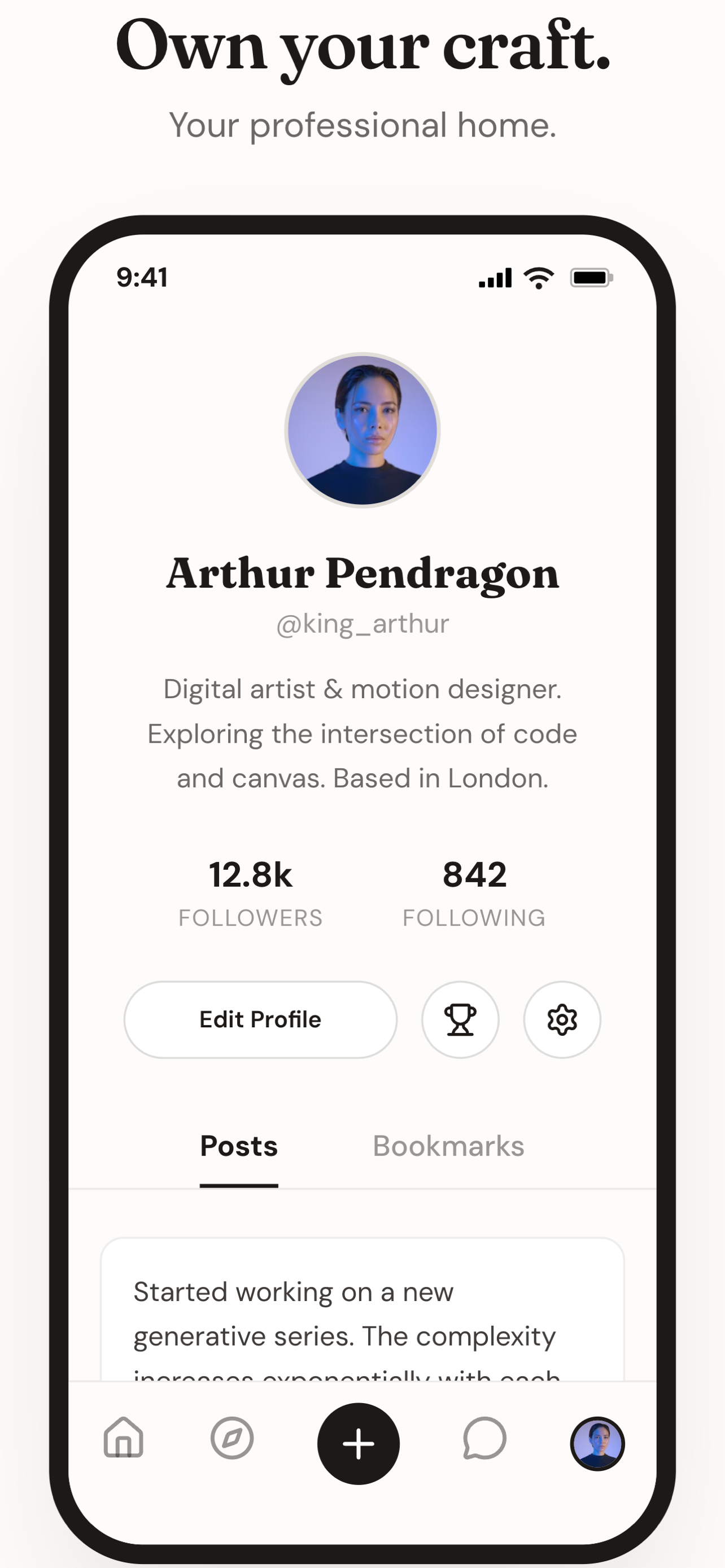Switch to the Bookmarks tab

click(449, 1145)
